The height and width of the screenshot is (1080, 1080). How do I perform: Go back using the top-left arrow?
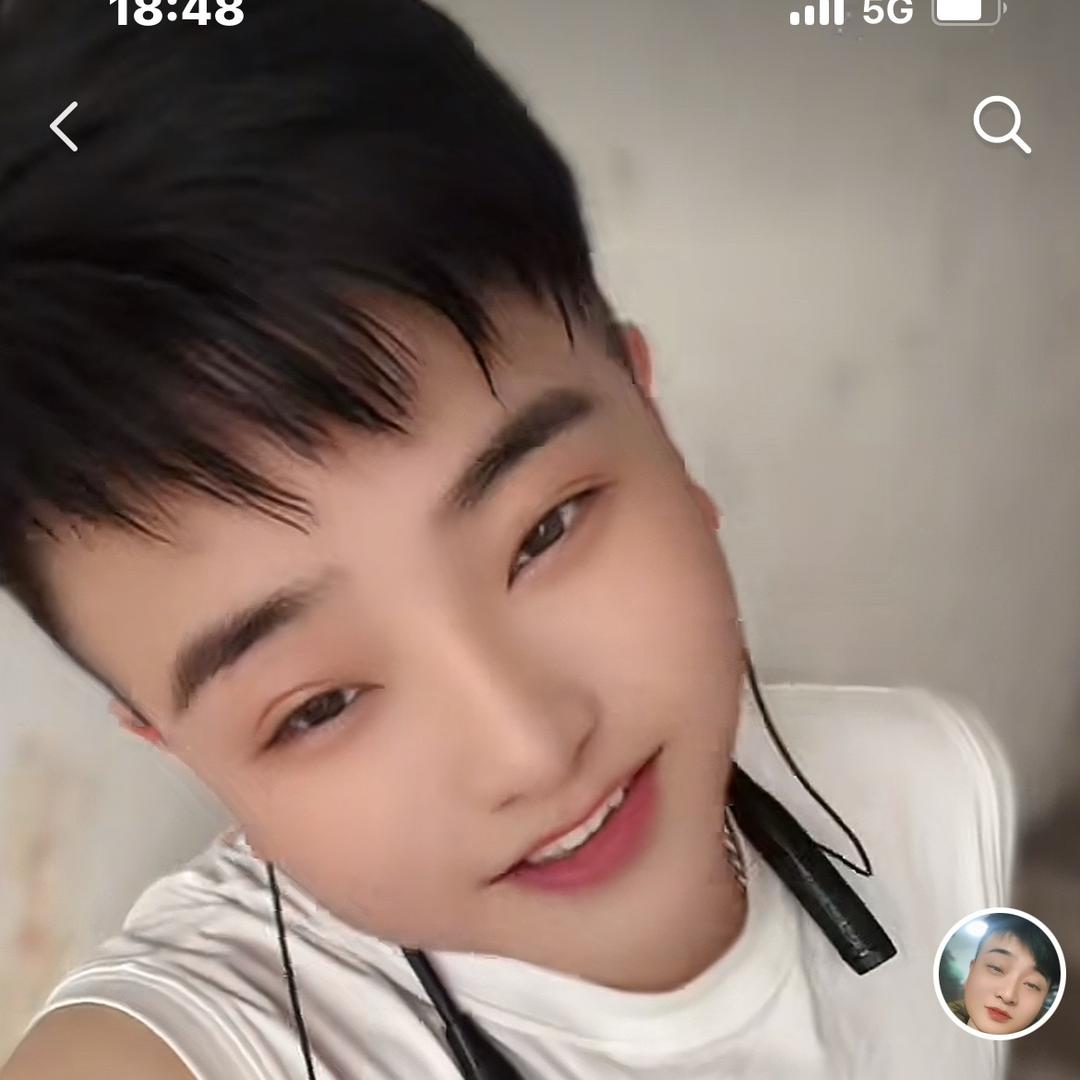click(x=64, y=127)
